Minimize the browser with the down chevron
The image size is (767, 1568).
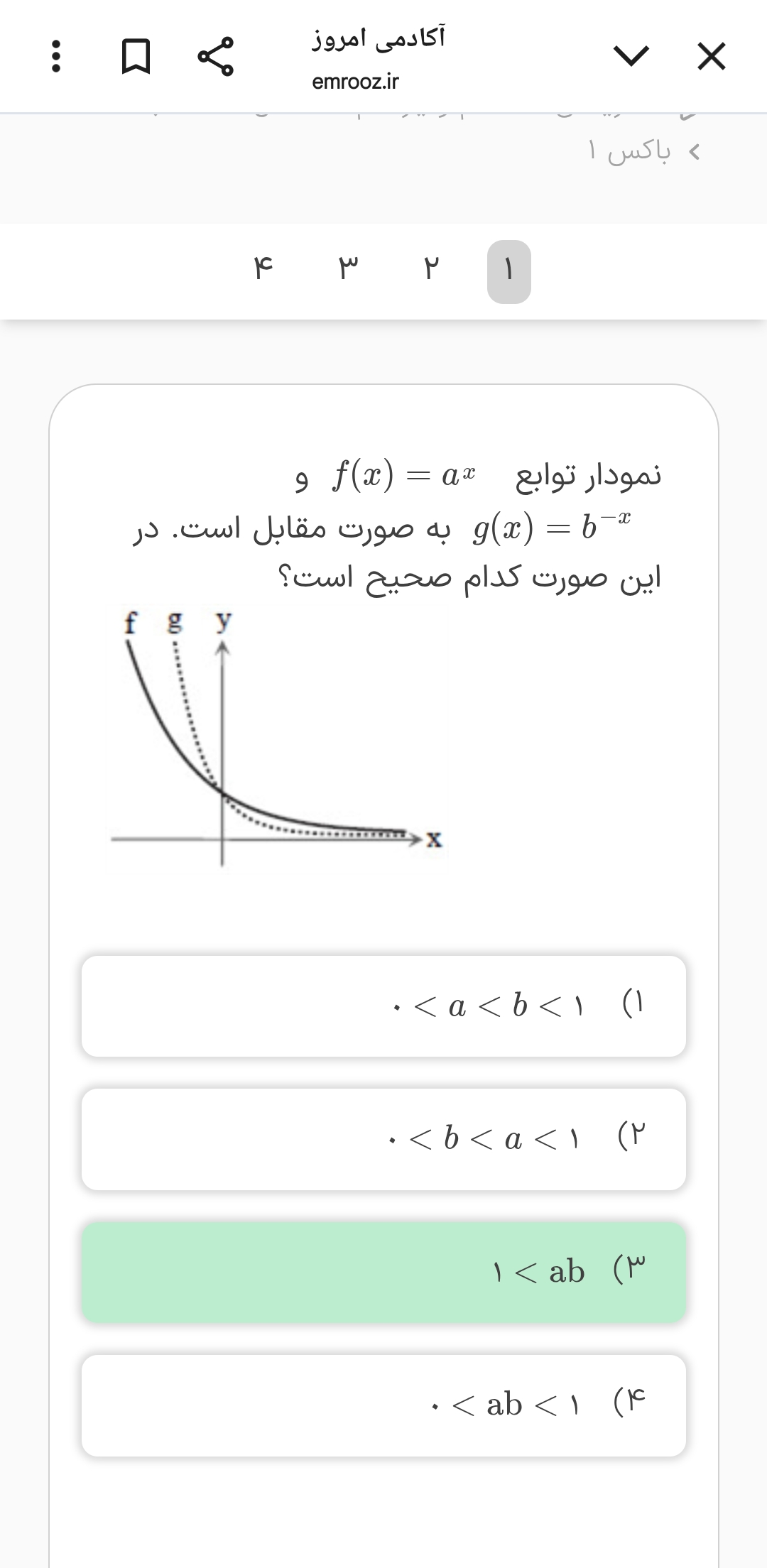click(631, 55)
